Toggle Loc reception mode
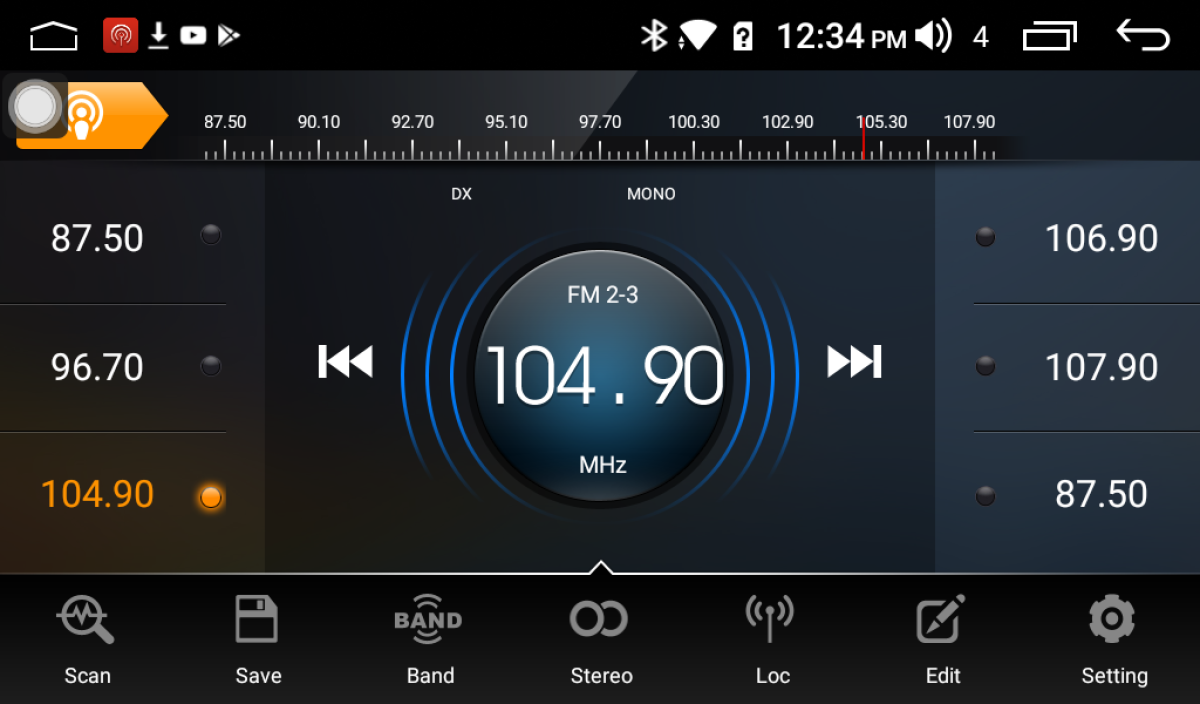Screen dimensions: 1200x704 tap(772, 639)
